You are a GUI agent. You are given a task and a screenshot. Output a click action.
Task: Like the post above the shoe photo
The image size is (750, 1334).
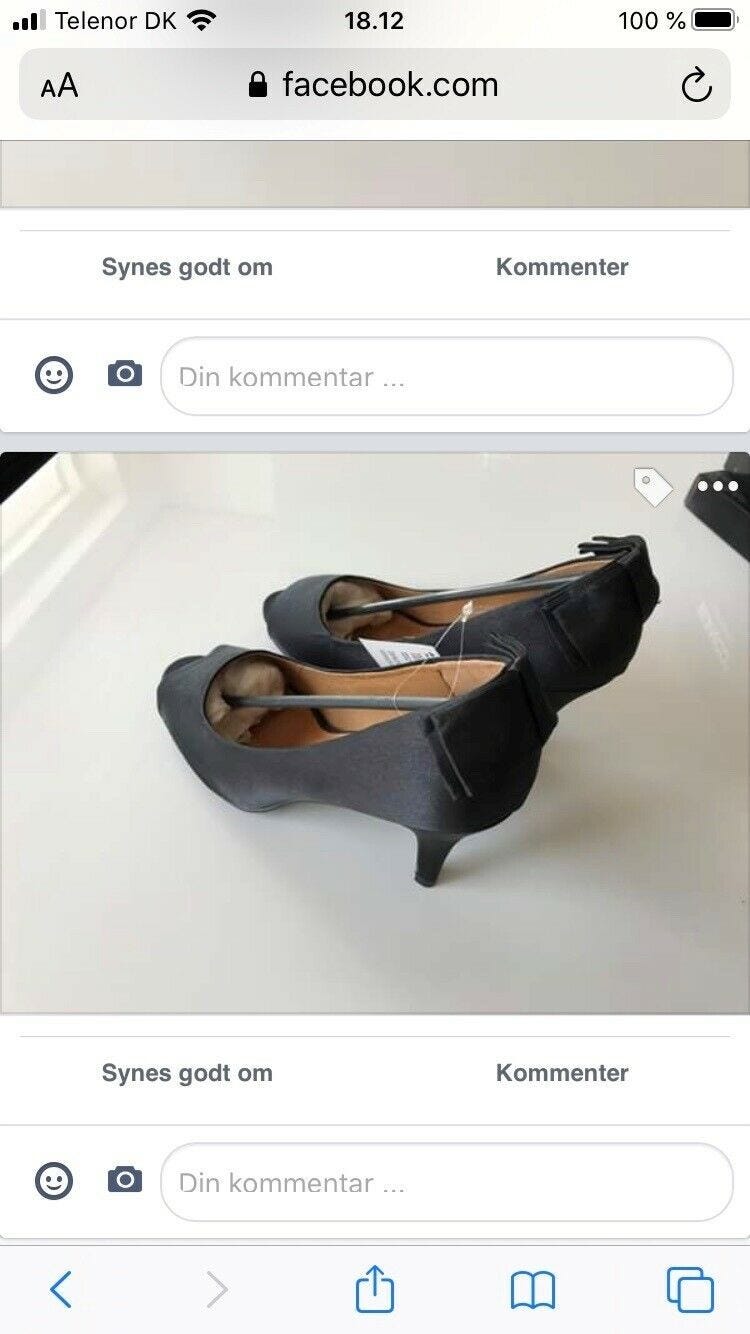187,267
